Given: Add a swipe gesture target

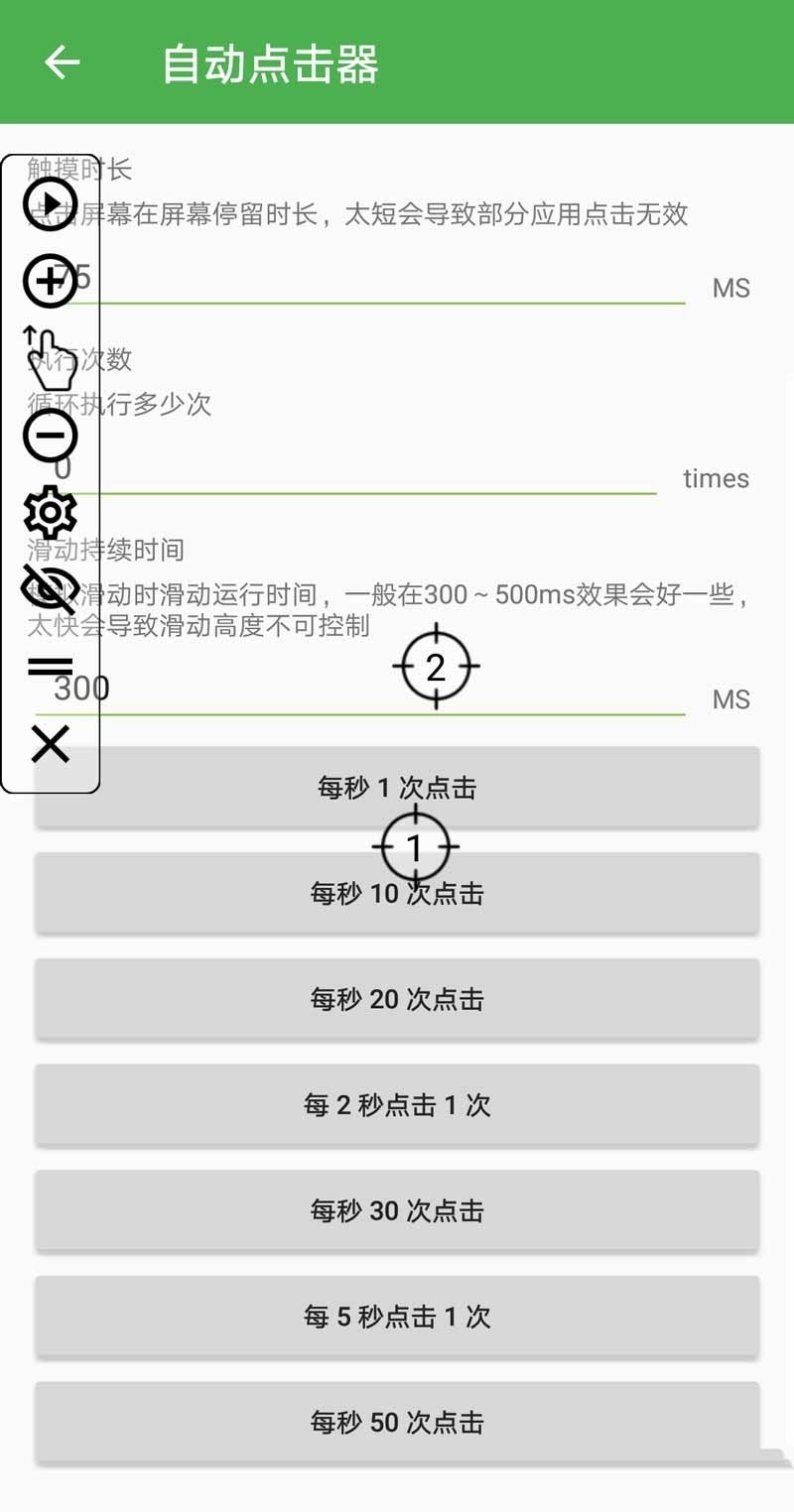Looking at the screenshot, I should pos(50,357).
